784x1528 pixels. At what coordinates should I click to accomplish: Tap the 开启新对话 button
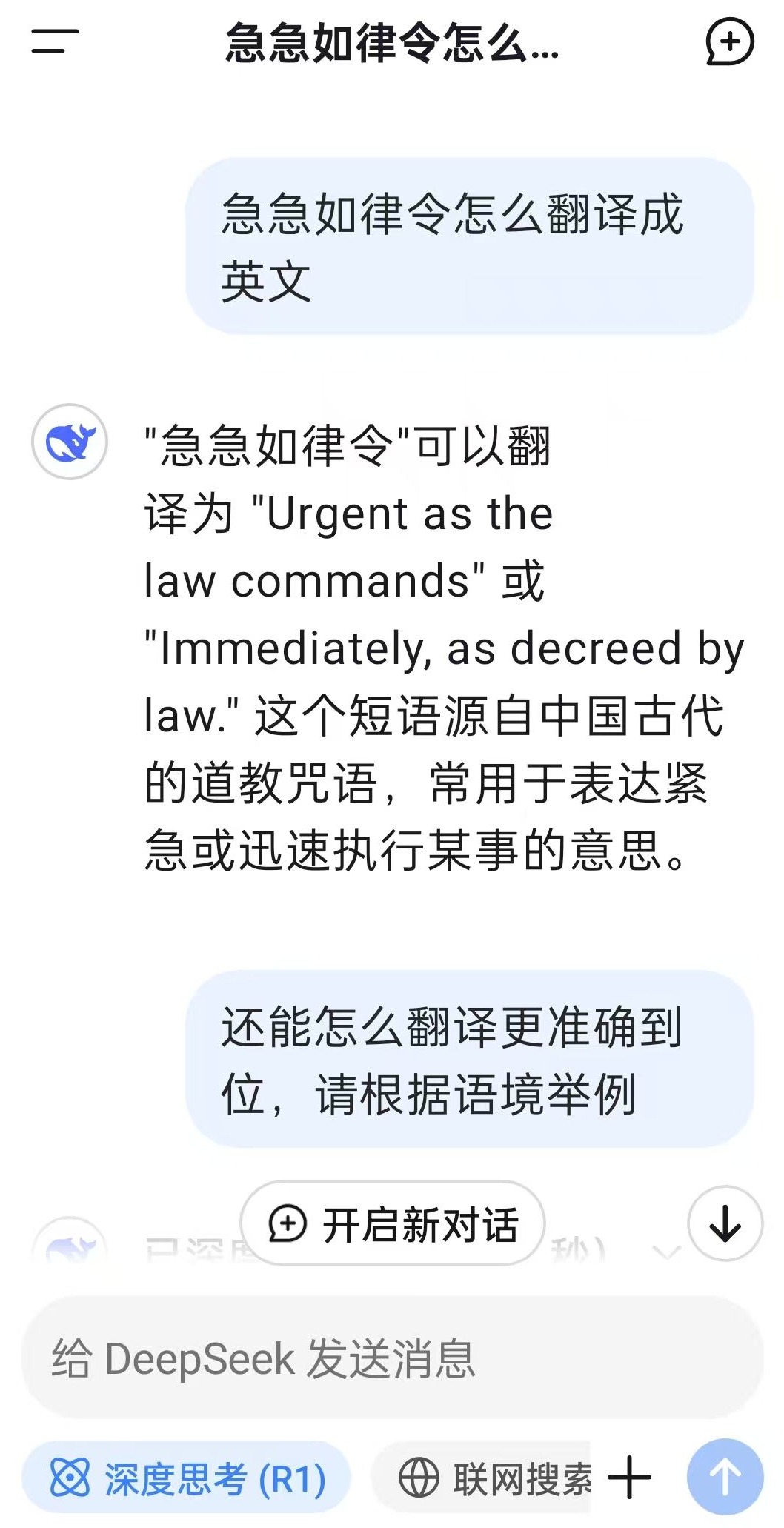[x=393, y=1223]
